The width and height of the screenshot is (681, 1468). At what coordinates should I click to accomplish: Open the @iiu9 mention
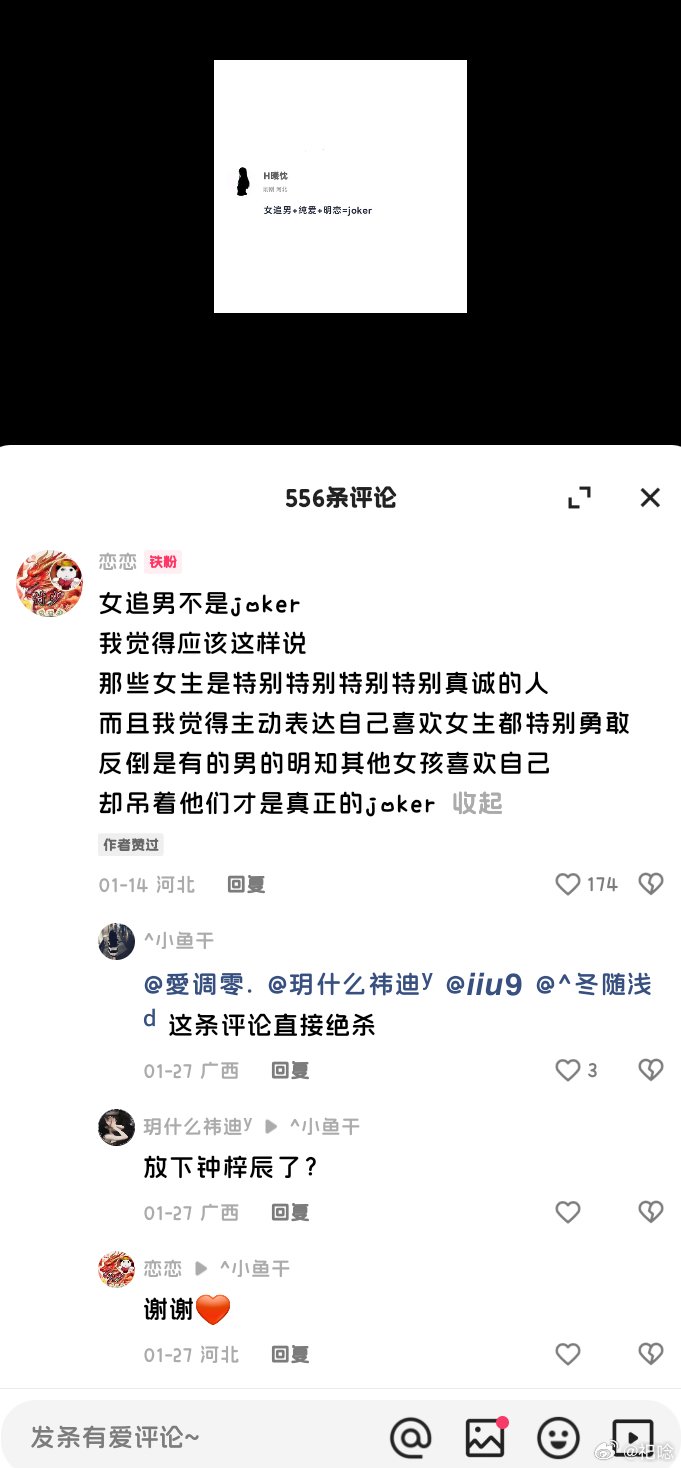tap(484, 985)
